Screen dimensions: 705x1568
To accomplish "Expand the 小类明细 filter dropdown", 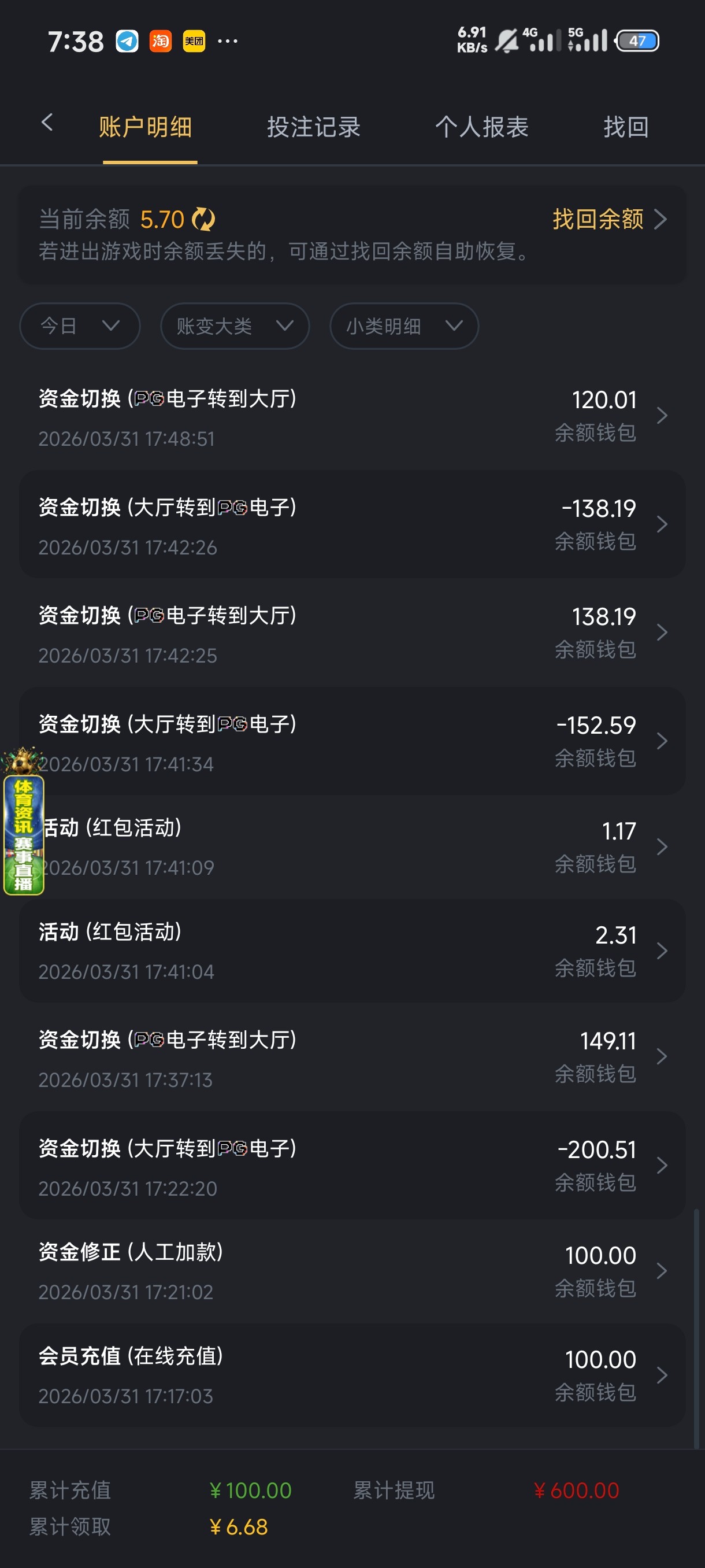I will click(x=404, y=326).
